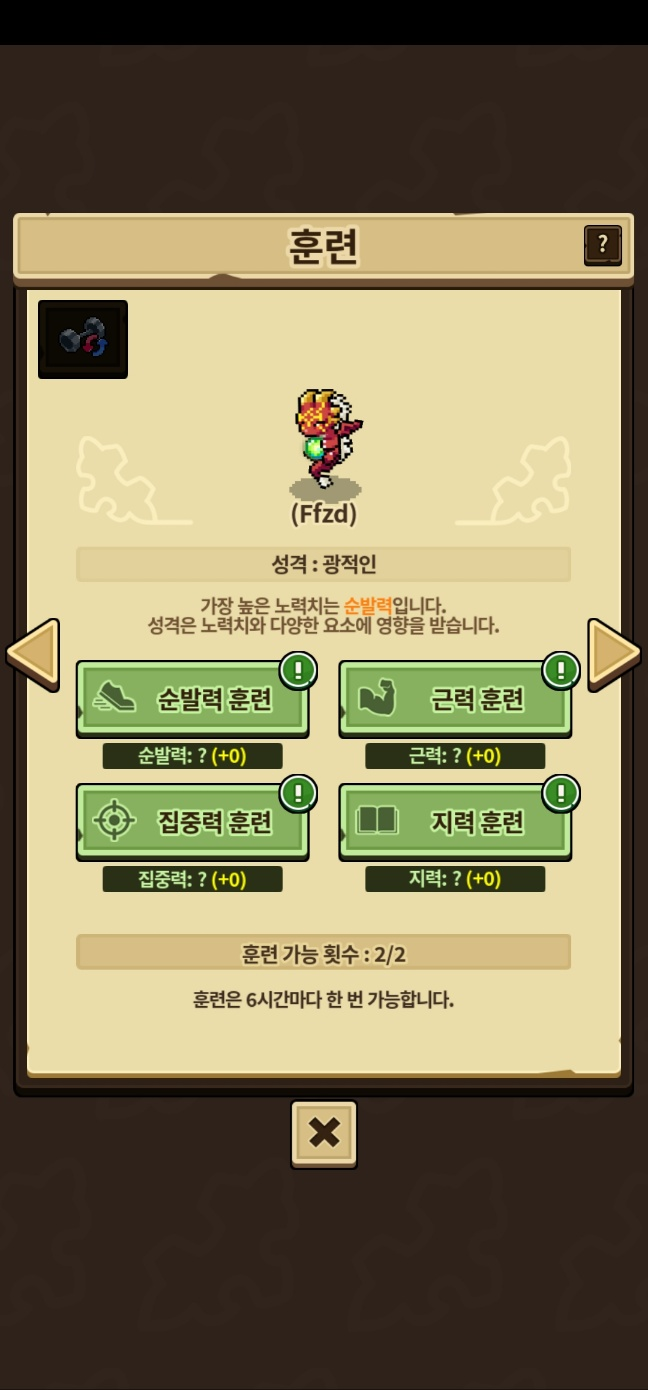Select 집중력 훈련 focus training

192,822
